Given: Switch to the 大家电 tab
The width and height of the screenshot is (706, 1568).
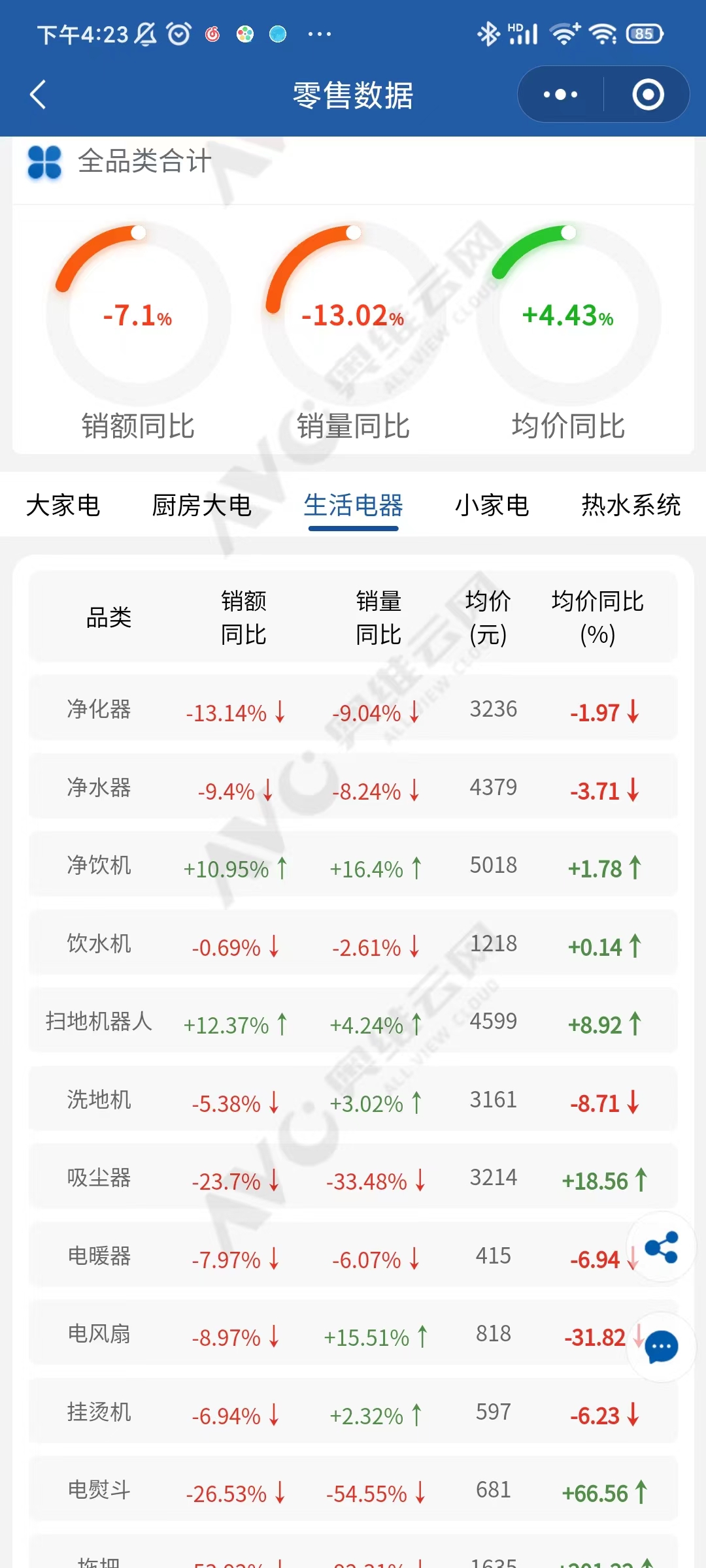Looking at the screenshot, I should click(x=63, y=505).
